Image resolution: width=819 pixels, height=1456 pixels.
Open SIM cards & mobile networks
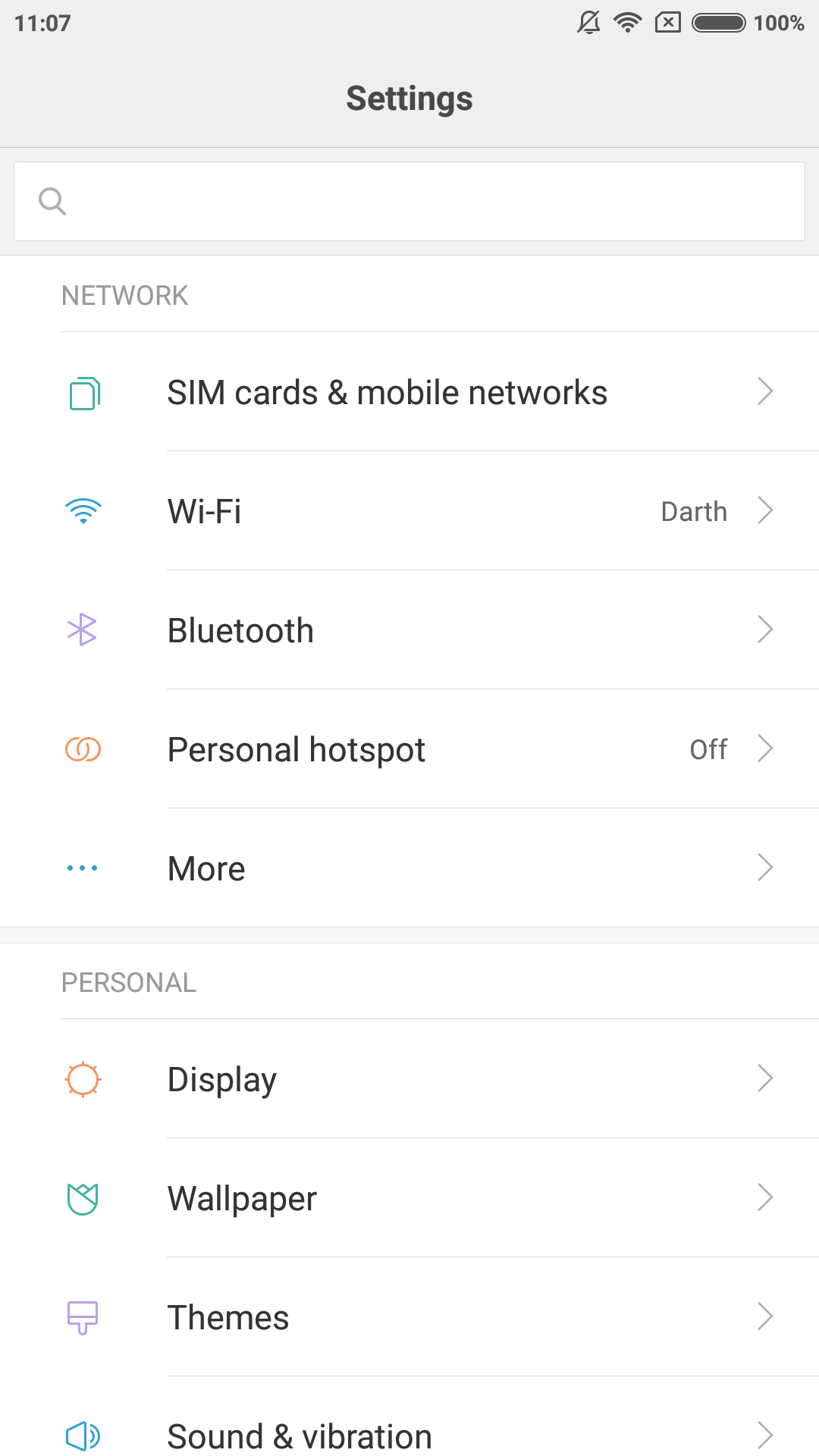pos(409,392)
